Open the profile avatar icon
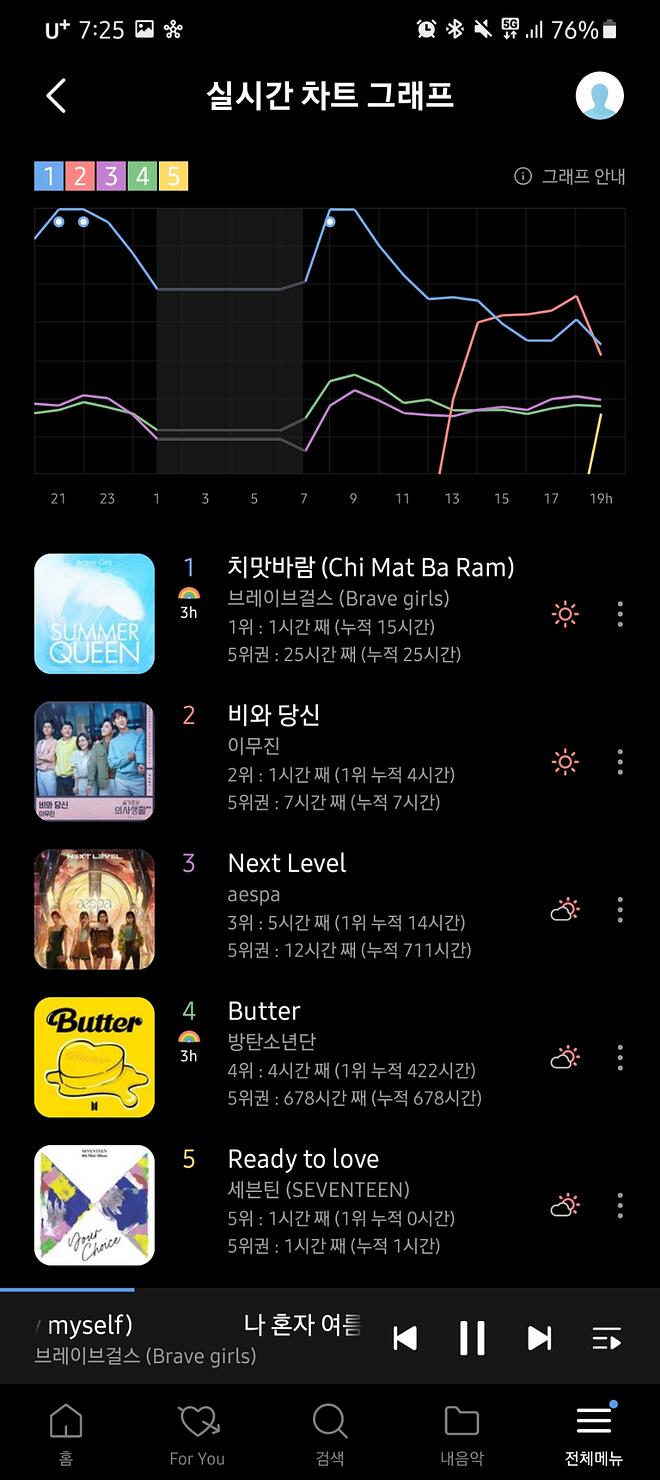The image size is (660, 1480). point(600,95)
